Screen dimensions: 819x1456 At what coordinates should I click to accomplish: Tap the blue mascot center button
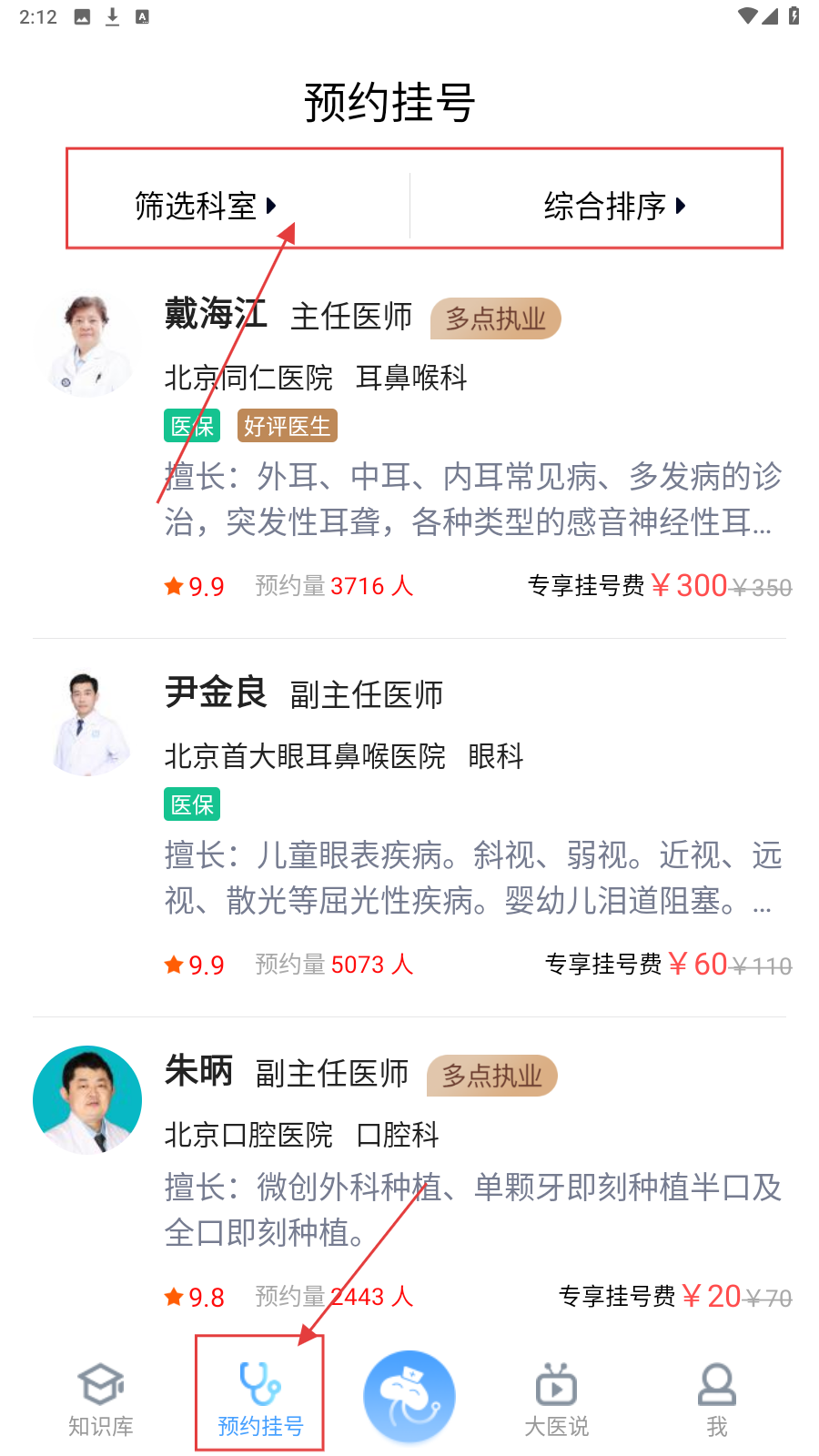[409, 1396]
